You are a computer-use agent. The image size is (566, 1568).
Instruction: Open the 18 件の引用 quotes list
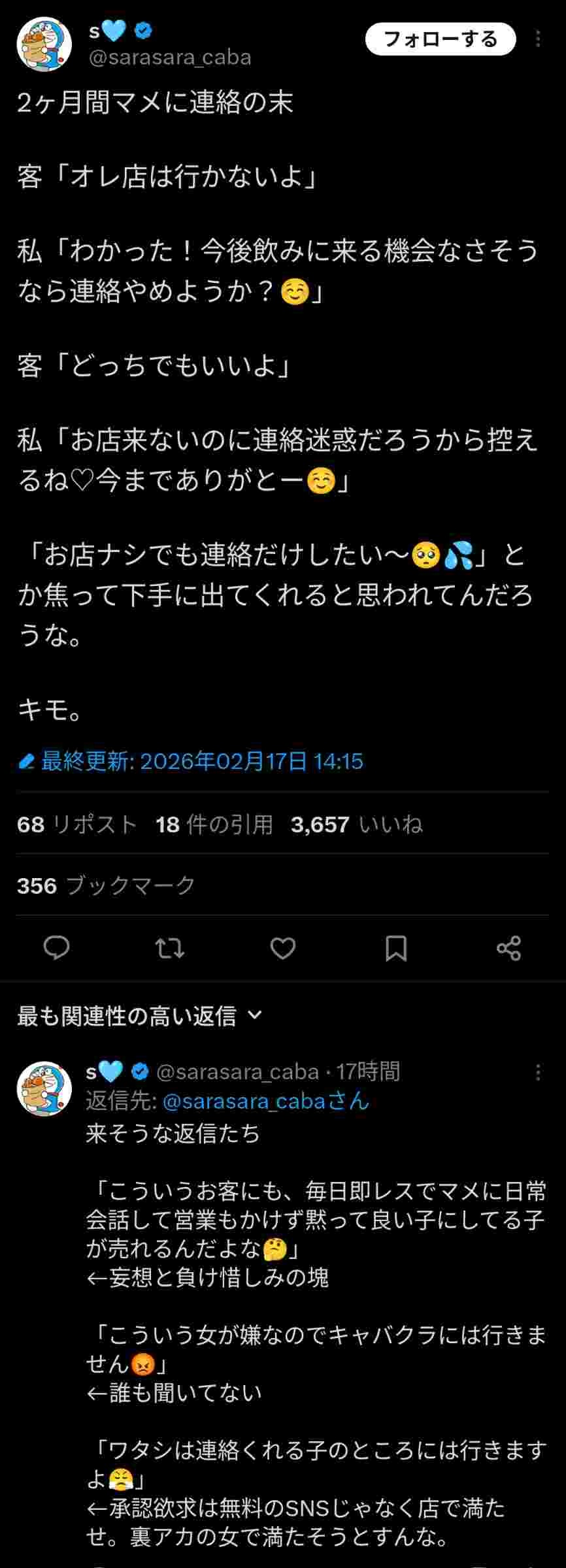point(214,825)
